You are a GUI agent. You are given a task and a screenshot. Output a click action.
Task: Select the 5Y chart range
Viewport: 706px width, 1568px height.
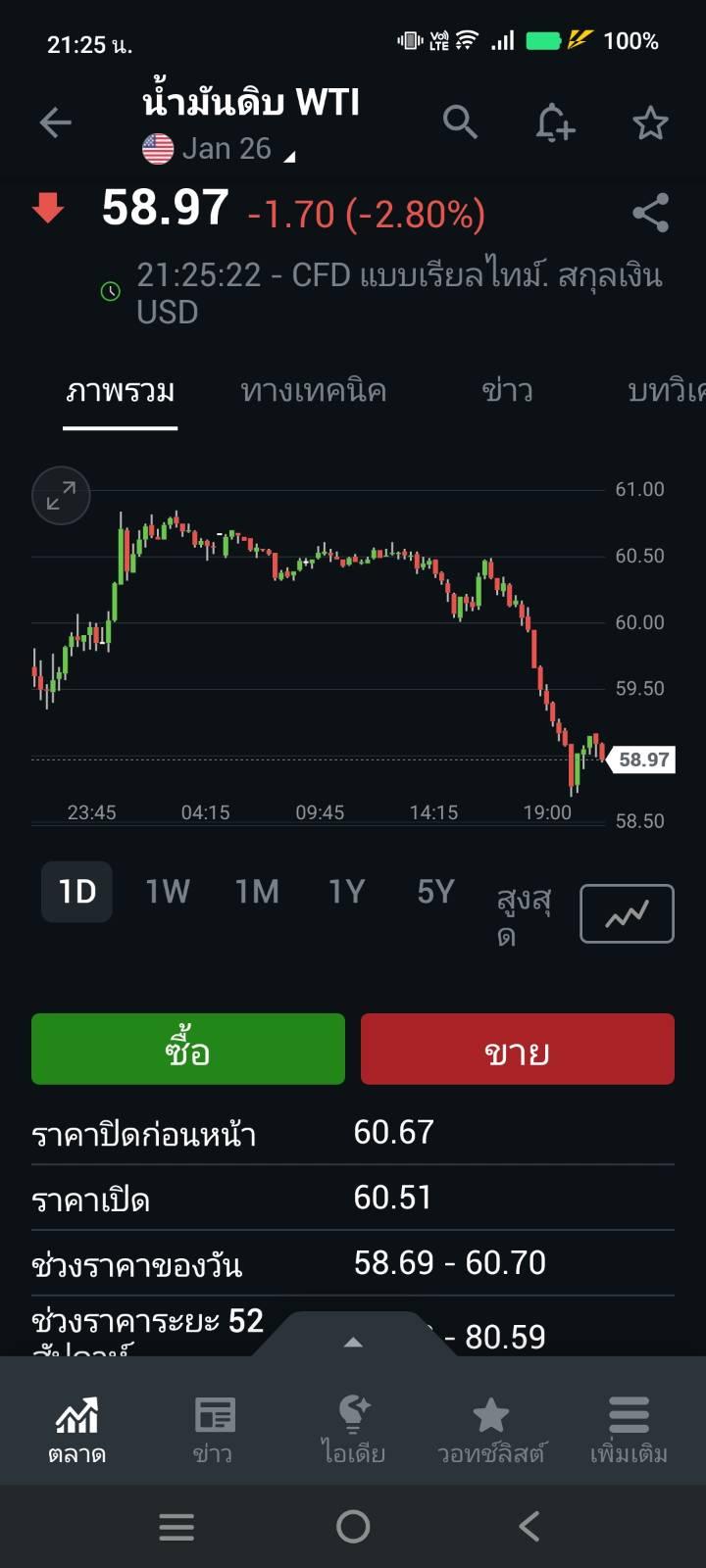(435, 892)
